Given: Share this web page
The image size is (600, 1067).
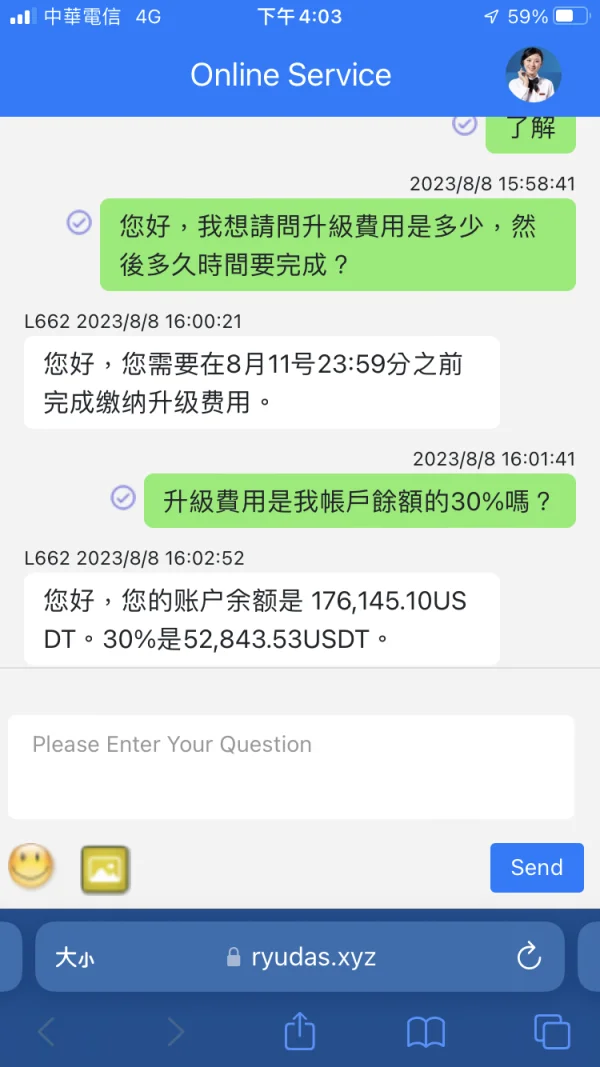Looking at the screenshot, I should [300, 1031].
